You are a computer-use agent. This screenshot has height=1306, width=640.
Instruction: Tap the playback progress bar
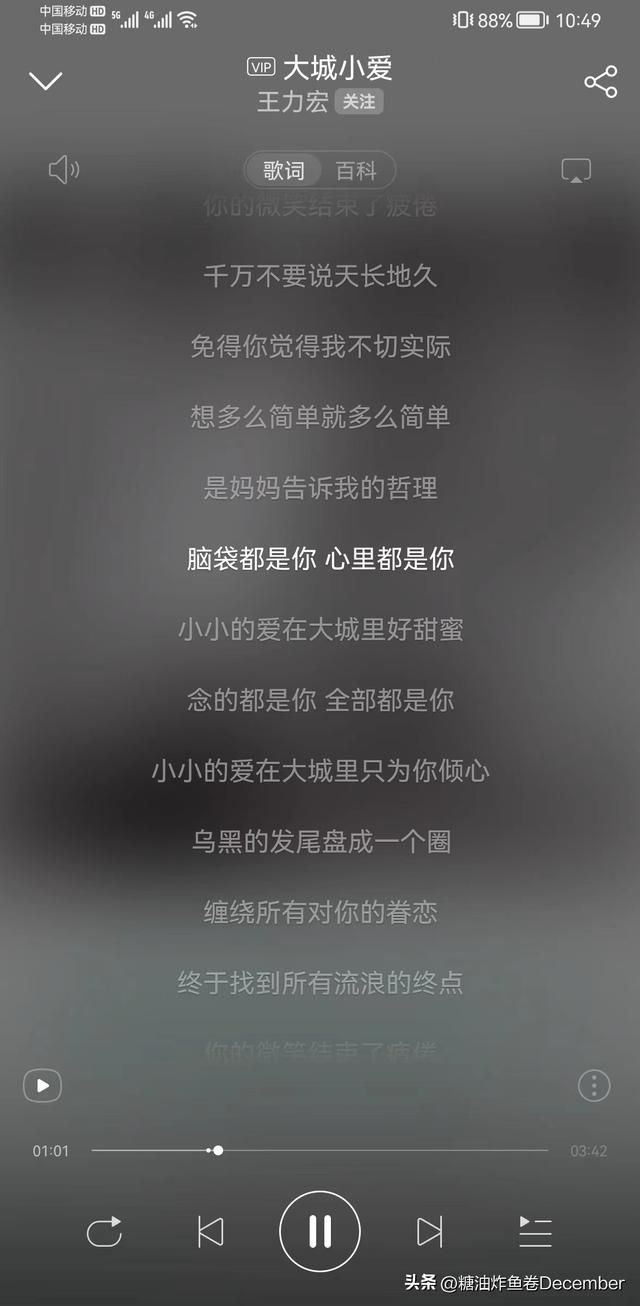click(x=320, y=1150)
